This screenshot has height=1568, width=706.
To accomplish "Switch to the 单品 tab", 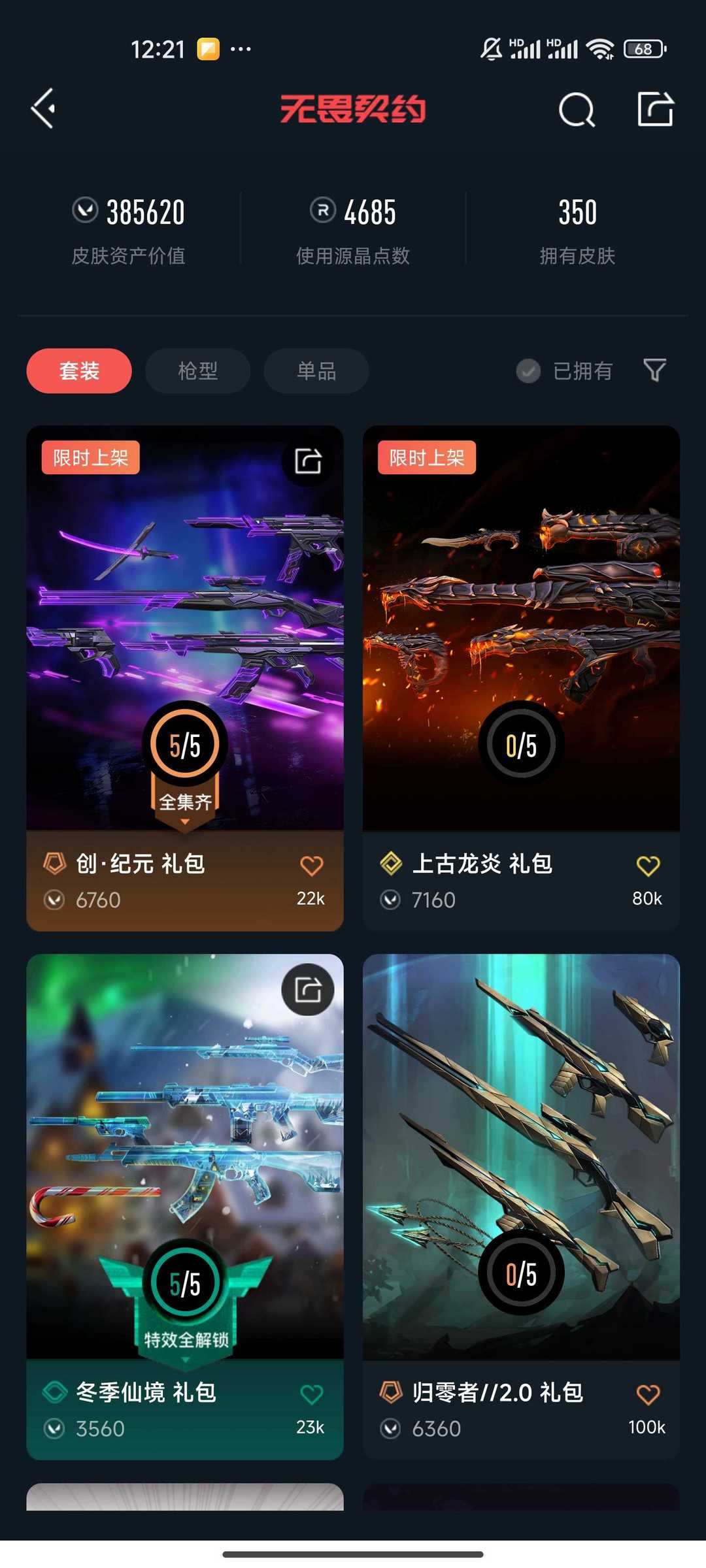I will pyautogui.click(x=316, y=370).
